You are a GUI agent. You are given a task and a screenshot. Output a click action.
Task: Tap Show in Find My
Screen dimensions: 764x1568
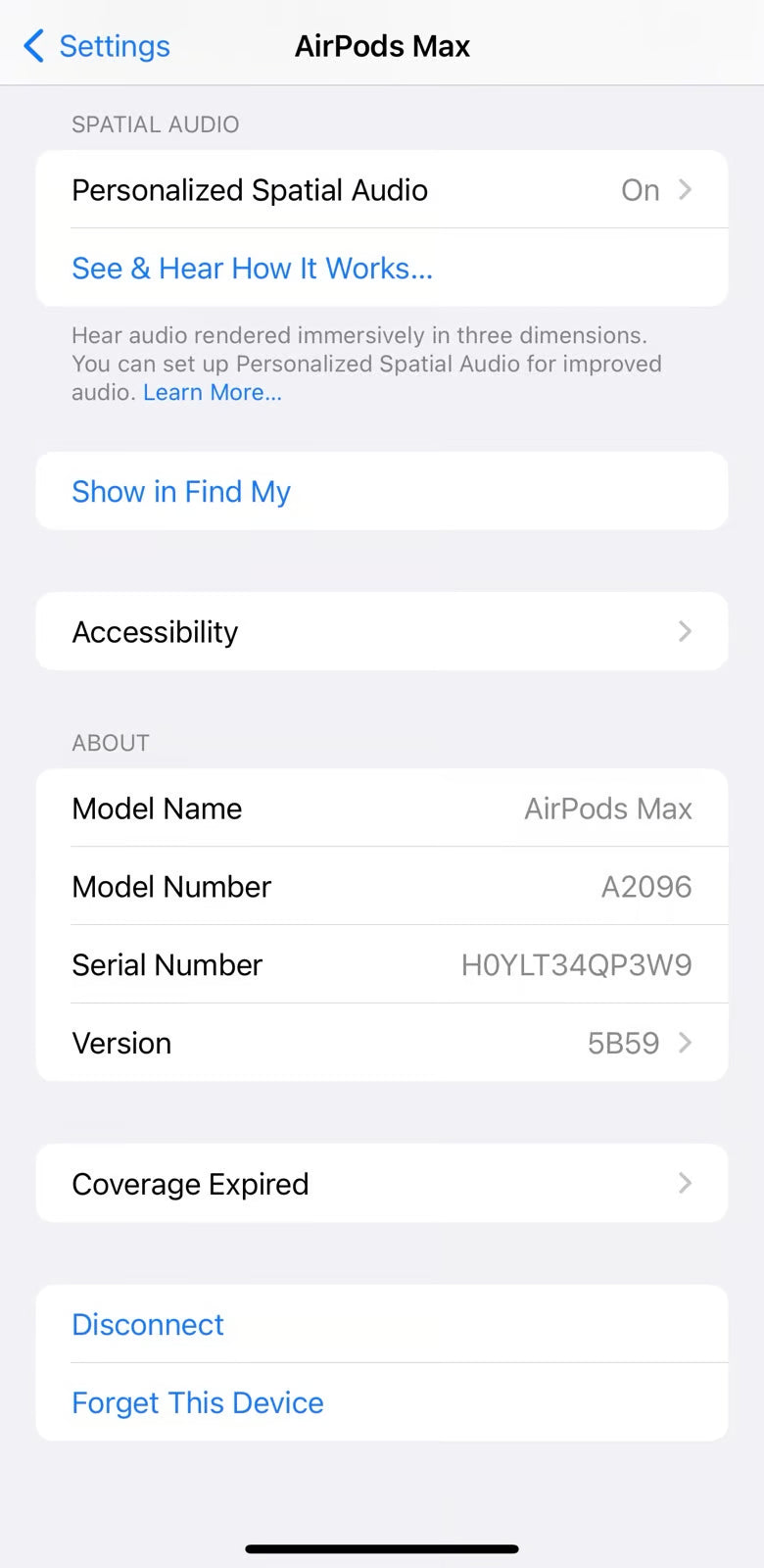tap(180, 491)
